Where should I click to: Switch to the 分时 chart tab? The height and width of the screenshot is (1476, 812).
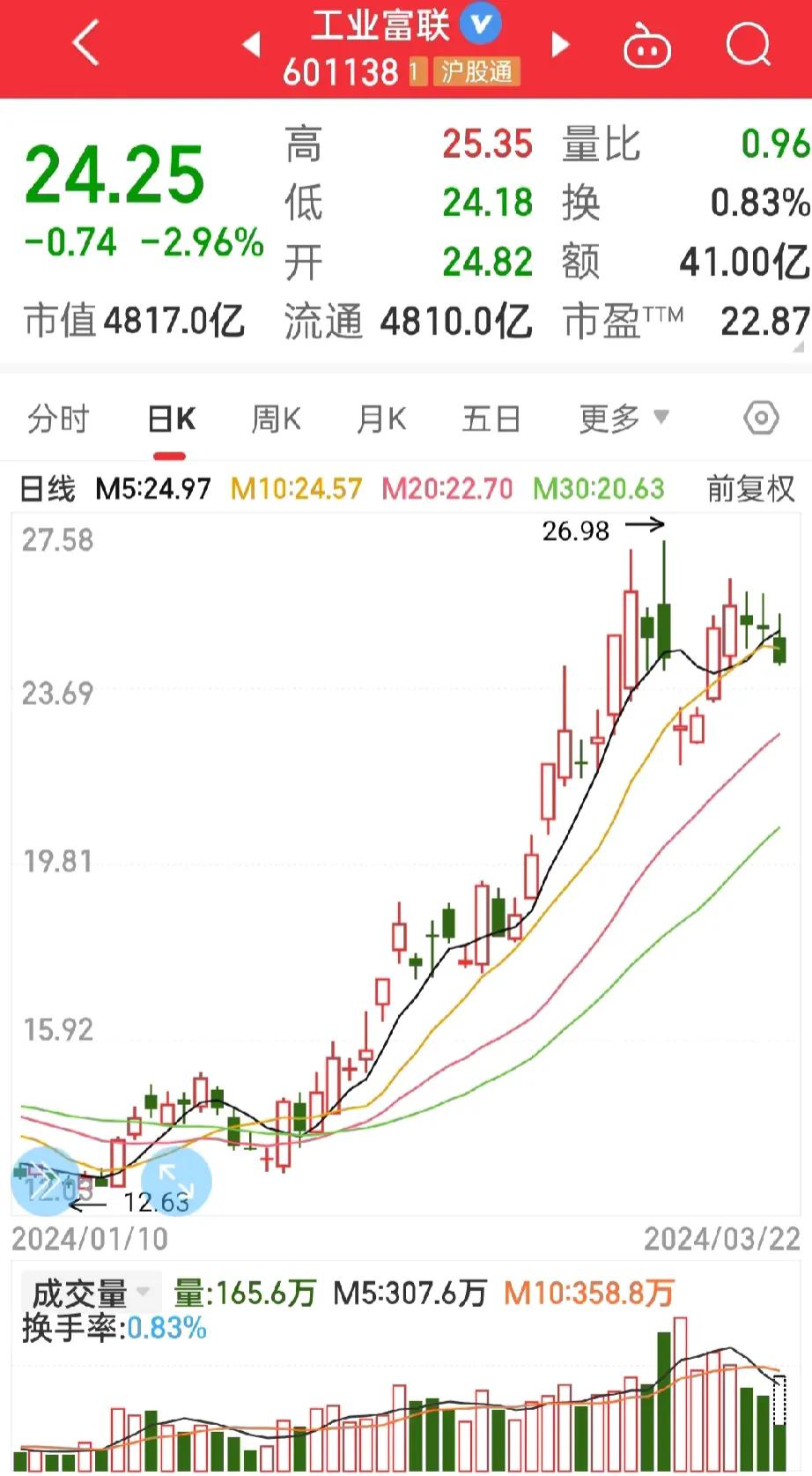(58, 419)
